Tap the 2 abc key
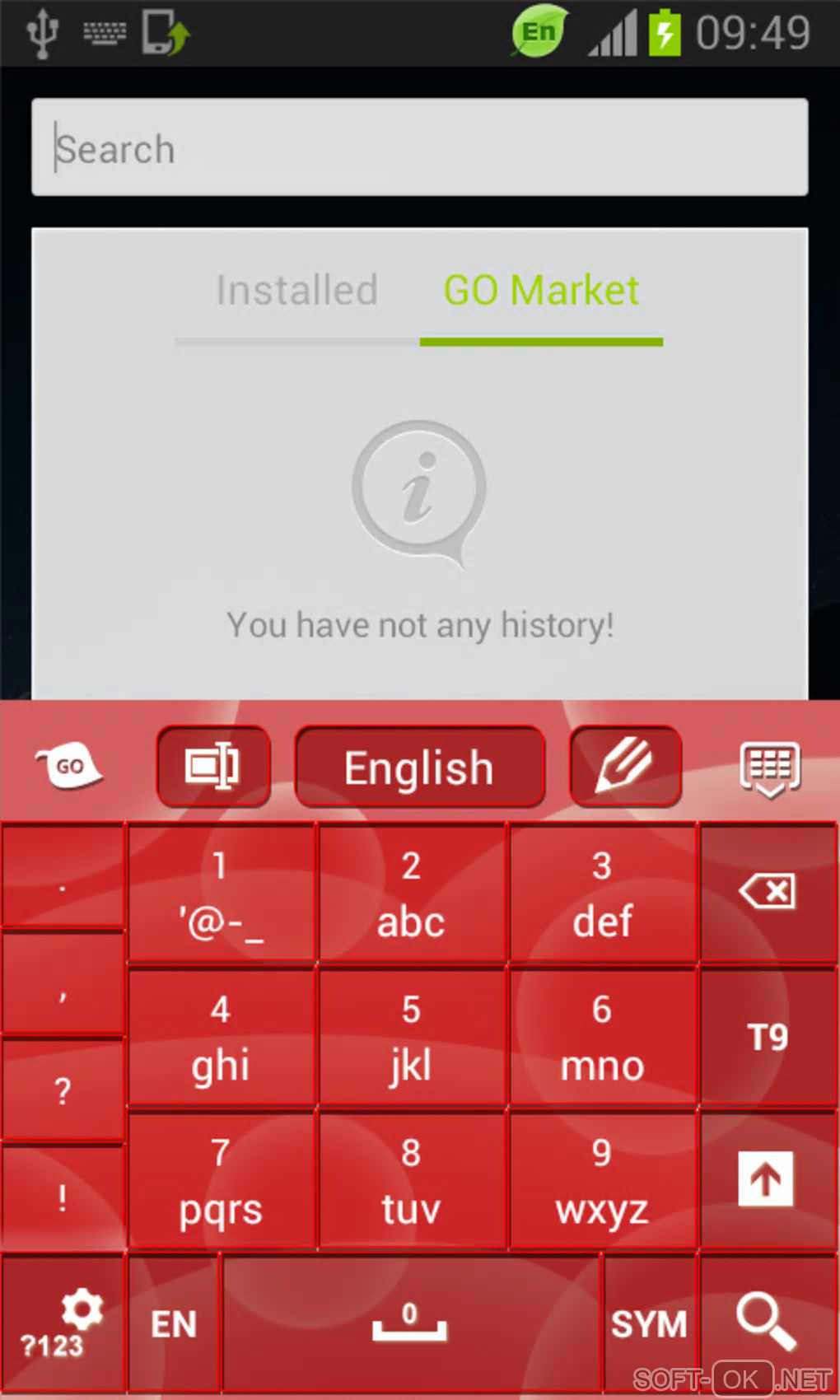840x1400 pixels. coord(411,894)
